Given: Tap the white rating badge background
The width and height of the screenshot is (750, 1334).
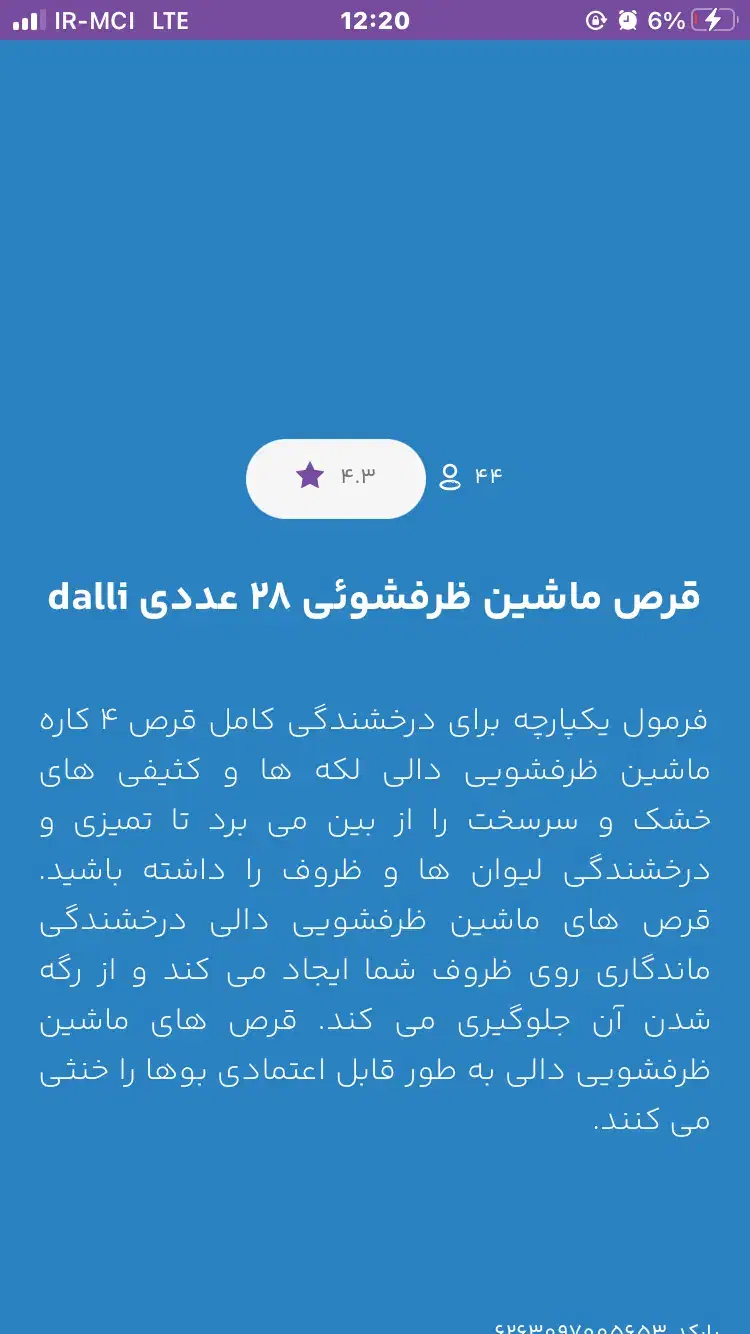Looking at the screenshot, I should point(335,478).
